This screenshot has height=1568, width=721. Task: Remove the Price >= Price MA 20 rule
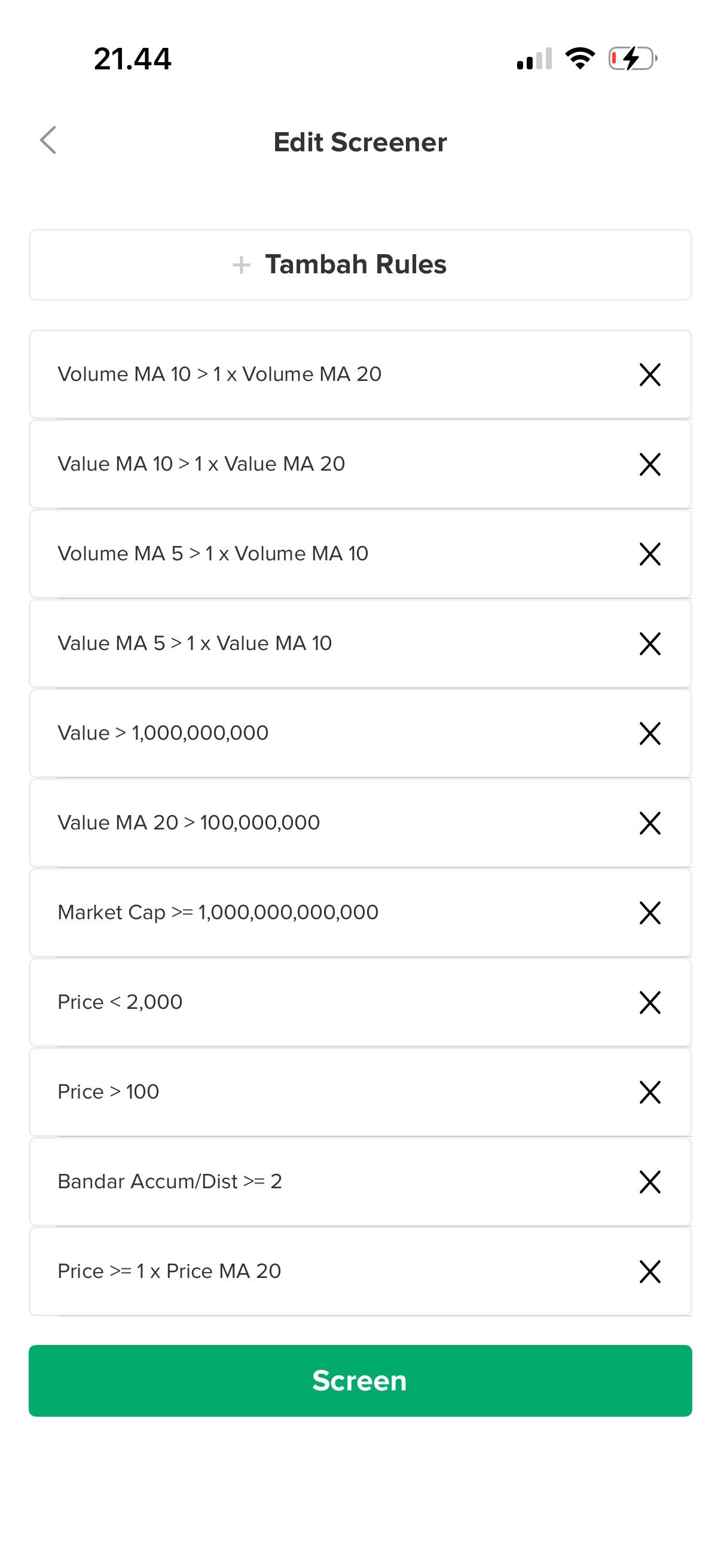(650, 1271)
